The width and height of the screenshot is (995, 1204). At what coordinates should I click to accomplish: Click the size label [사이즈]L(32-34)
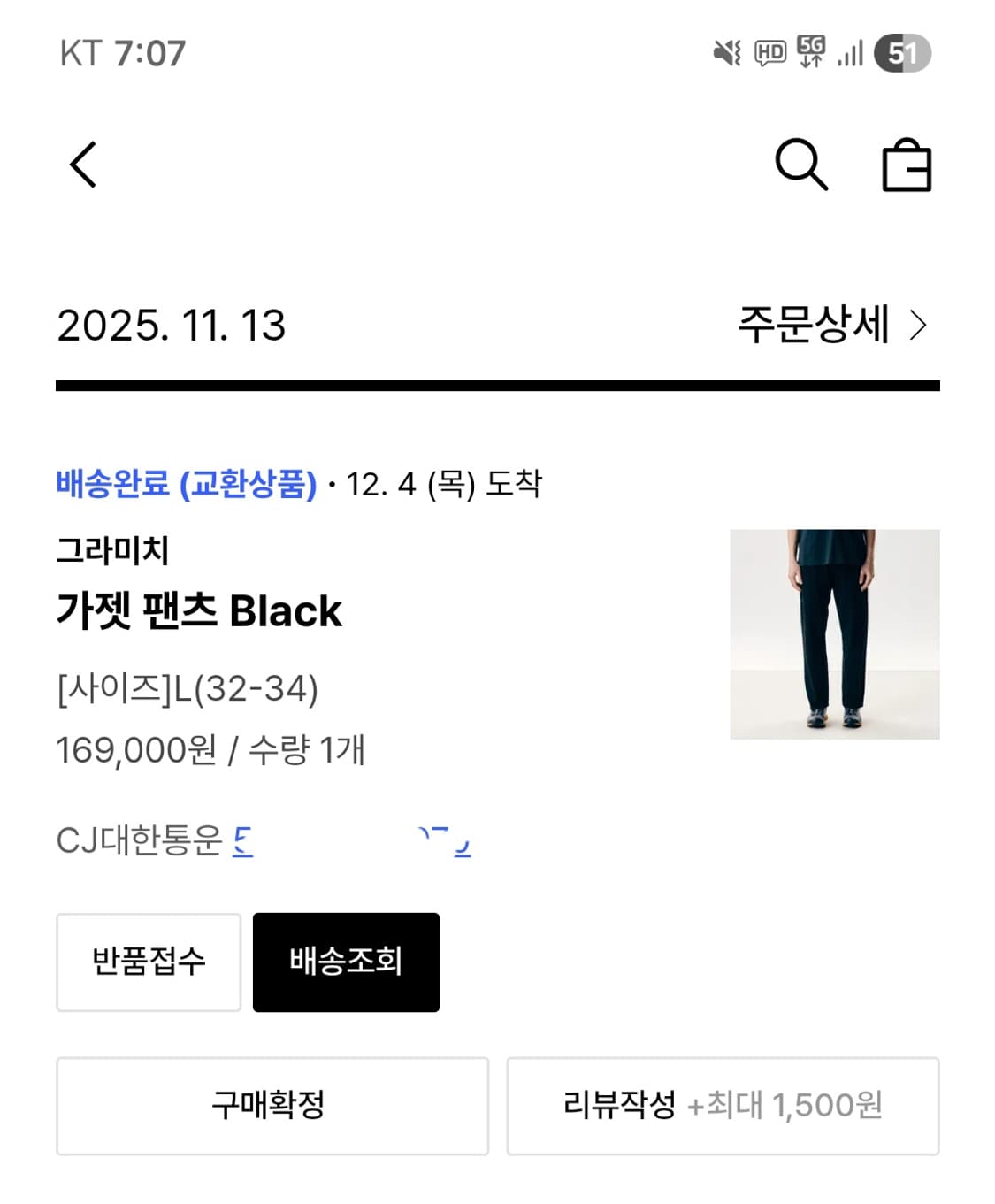(x=191, y=693)
